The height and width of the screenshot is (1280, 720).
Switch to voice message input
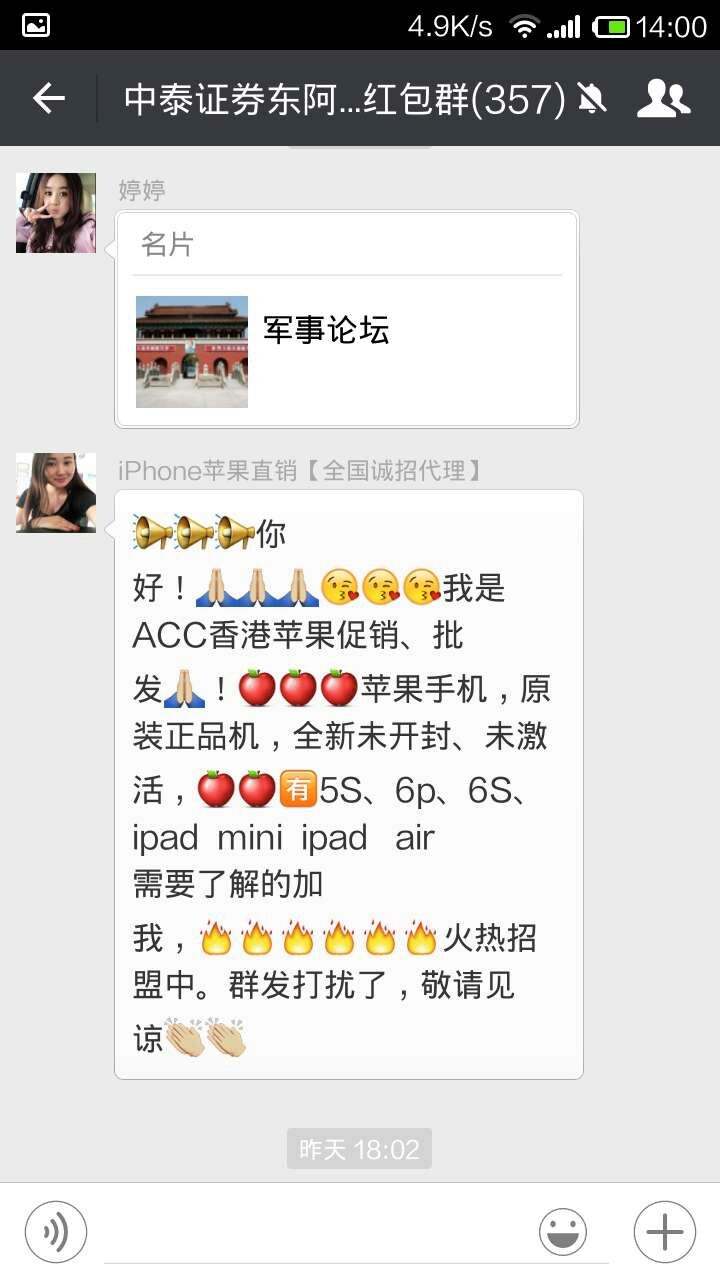56,1232
